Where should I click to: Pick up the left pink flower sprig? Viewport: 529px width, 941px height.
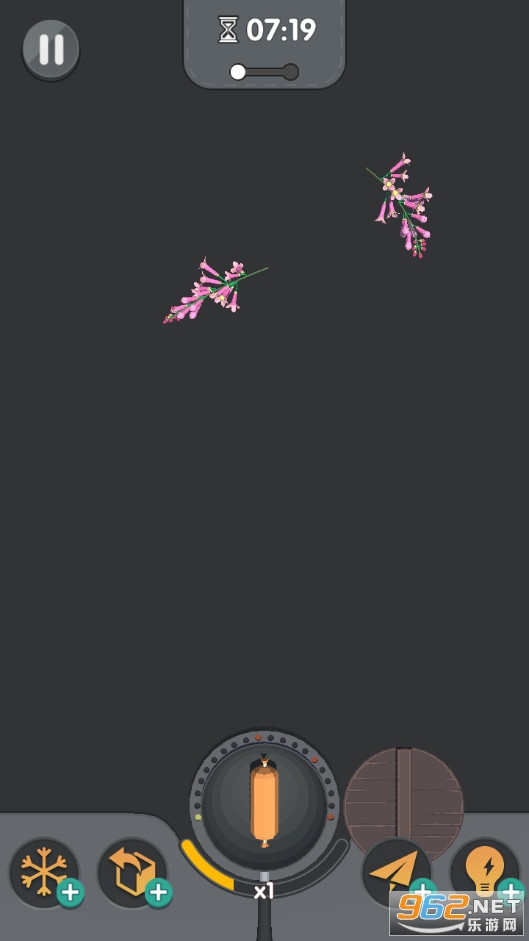[214, 290]
